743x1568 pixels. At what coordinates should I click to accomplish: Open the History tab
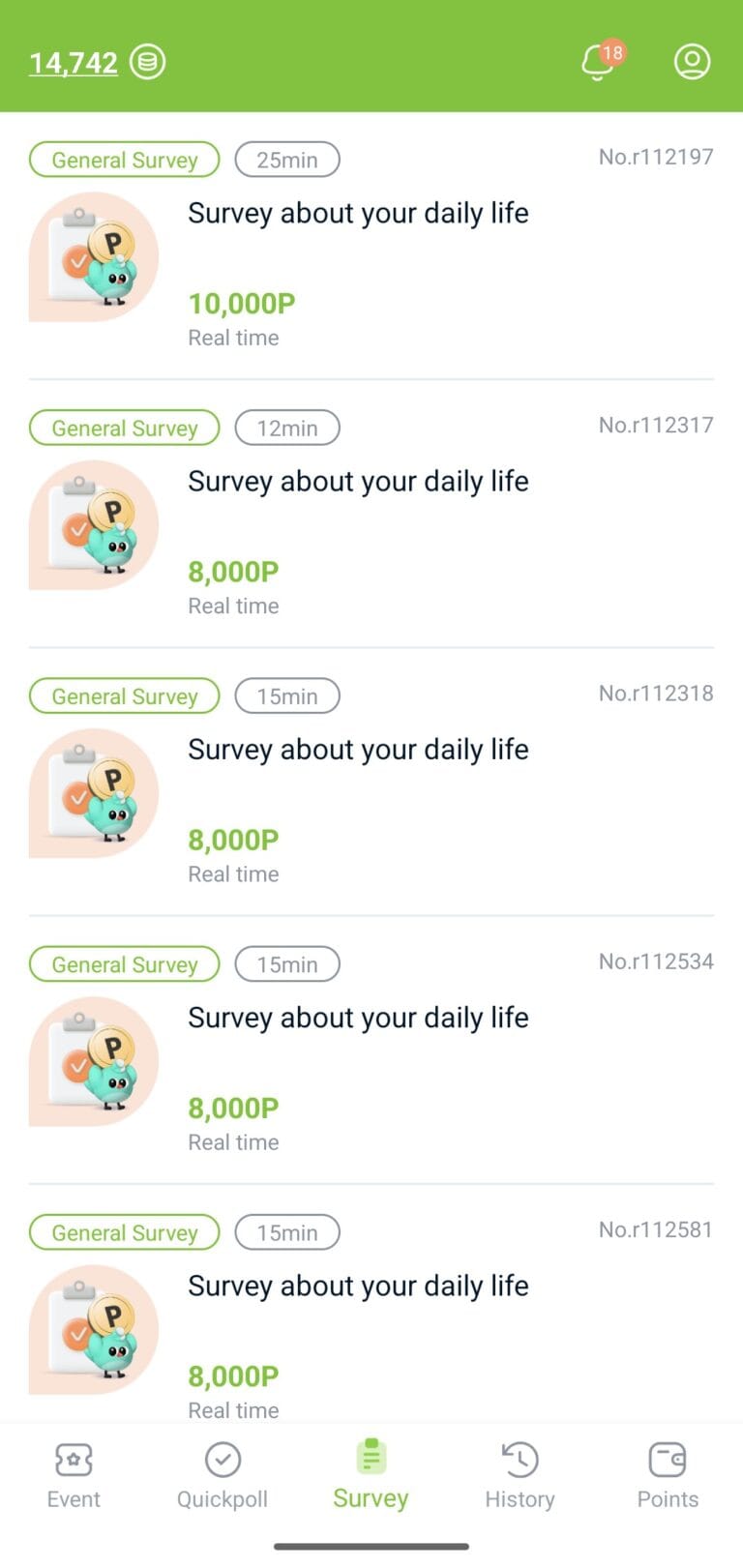point(520,1476)
